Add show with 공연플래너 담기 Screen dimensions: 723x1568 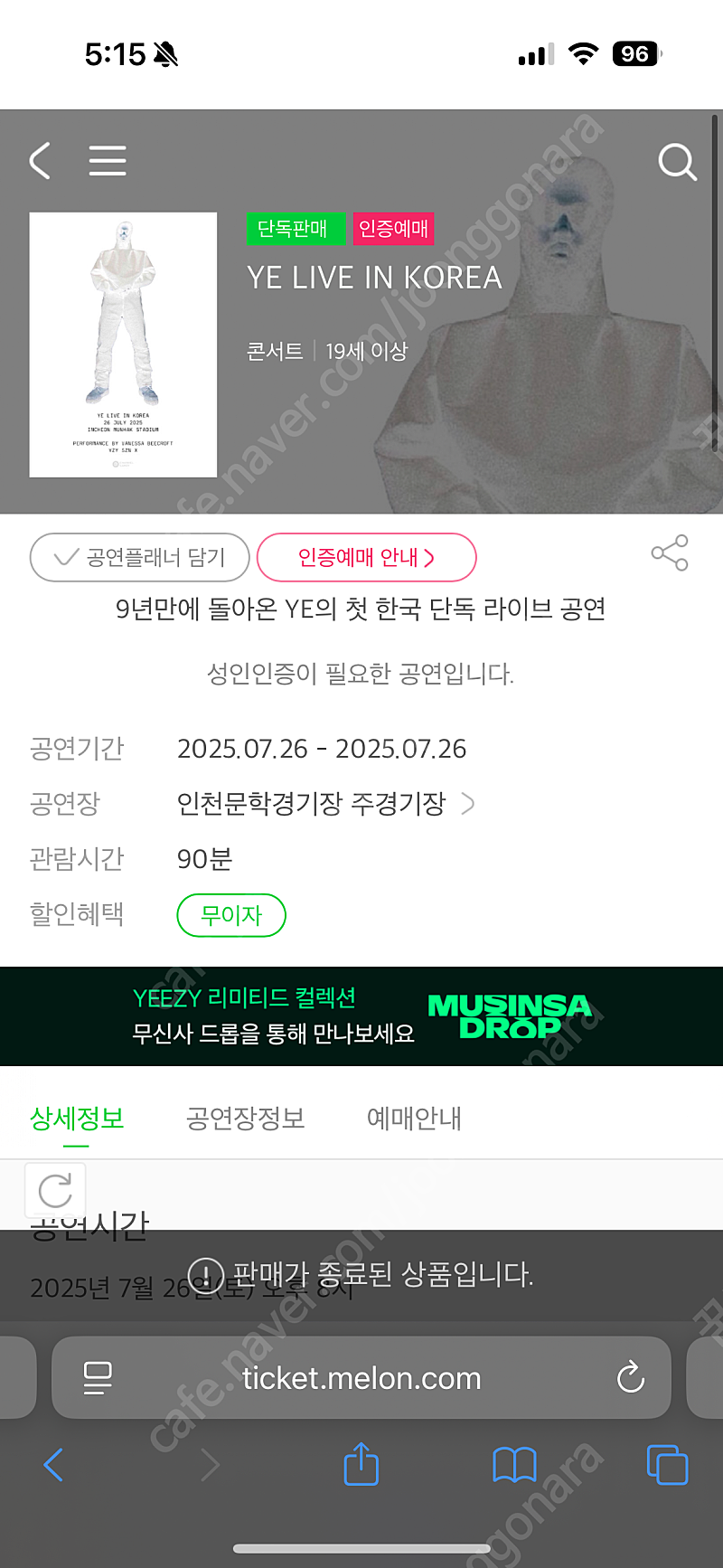click(x=139, y=557)
